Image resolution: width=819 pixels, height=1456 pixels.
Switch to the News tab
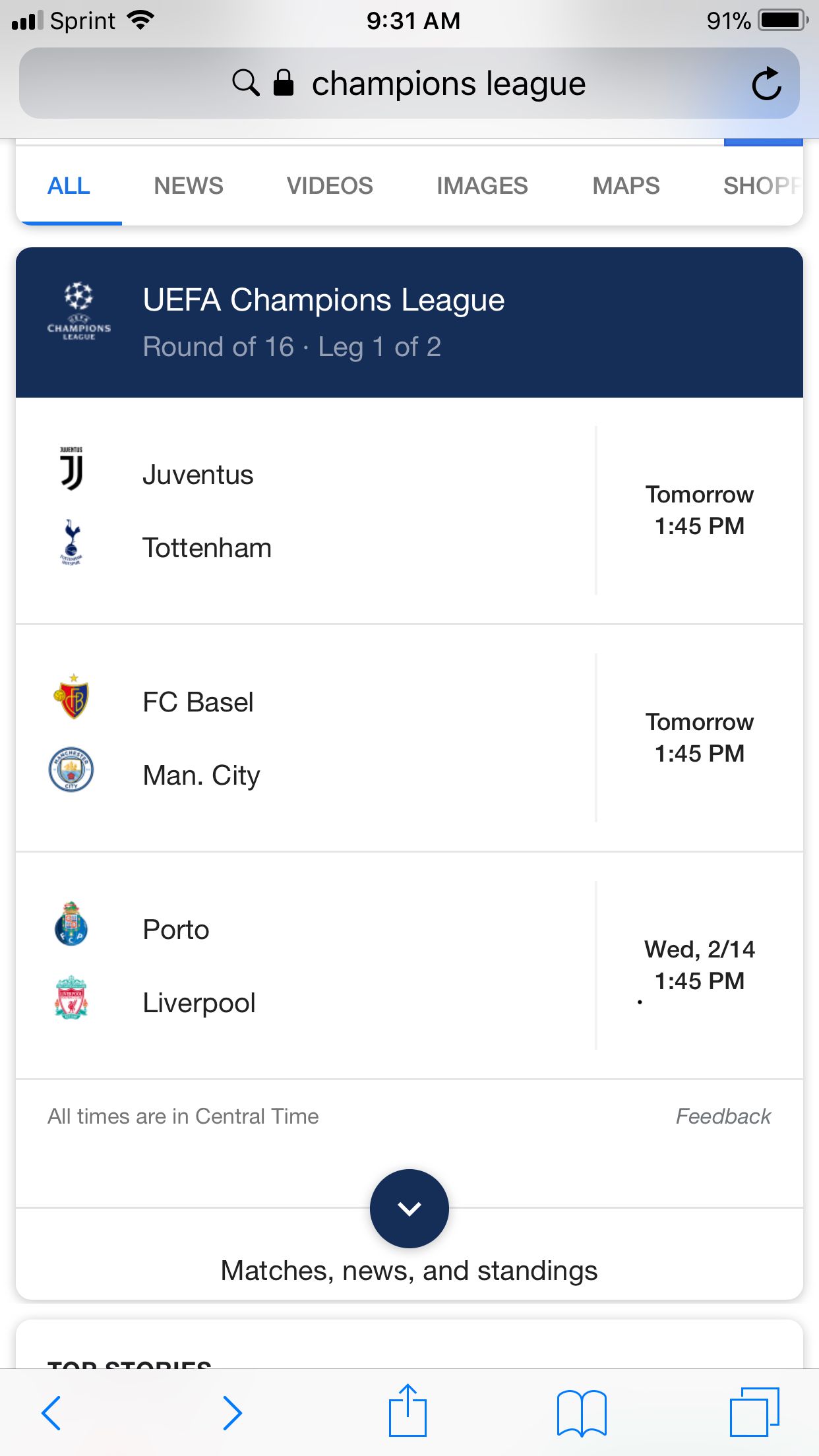[x=189, y=186]
